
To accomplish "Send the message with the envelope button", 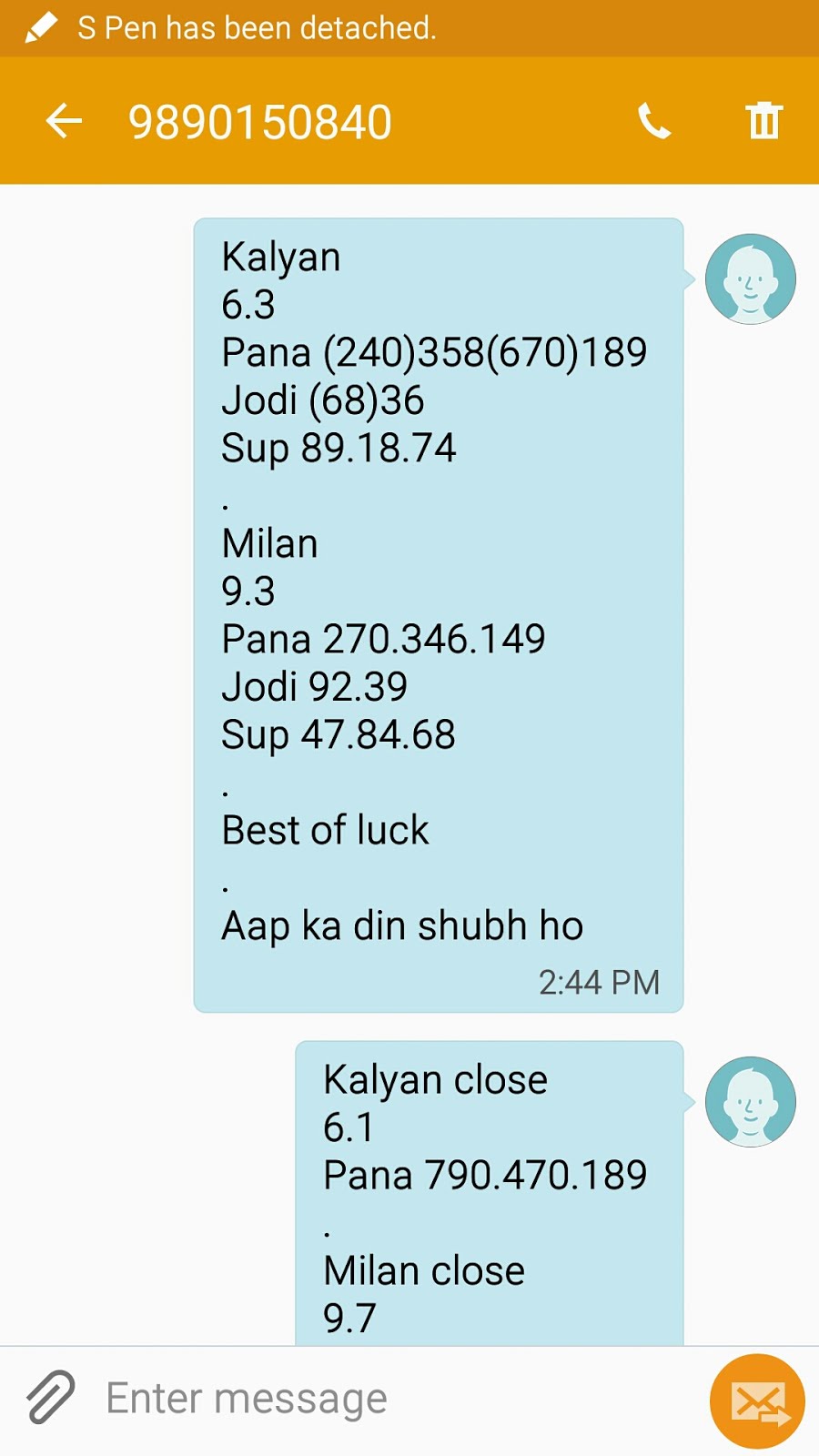I will (x=757, y=1401).
